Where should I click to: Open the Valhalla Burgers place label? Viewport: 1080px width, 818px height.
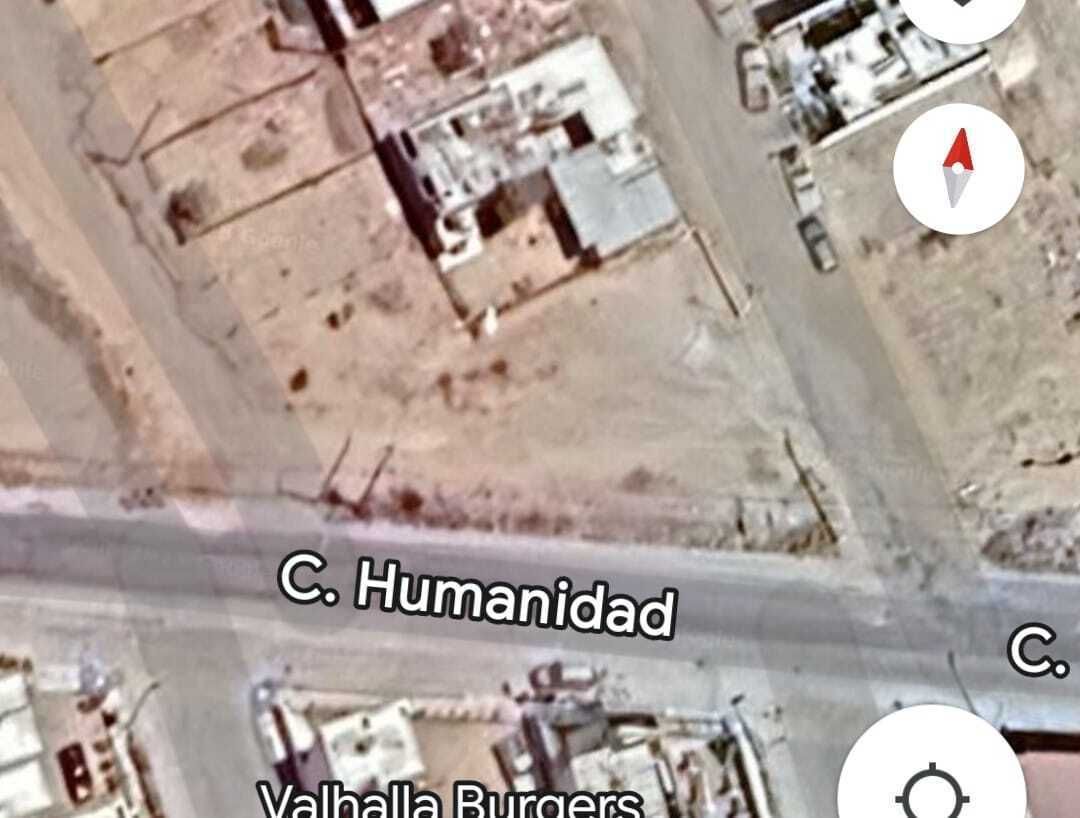pyautogui.click(x=449, y=801)
